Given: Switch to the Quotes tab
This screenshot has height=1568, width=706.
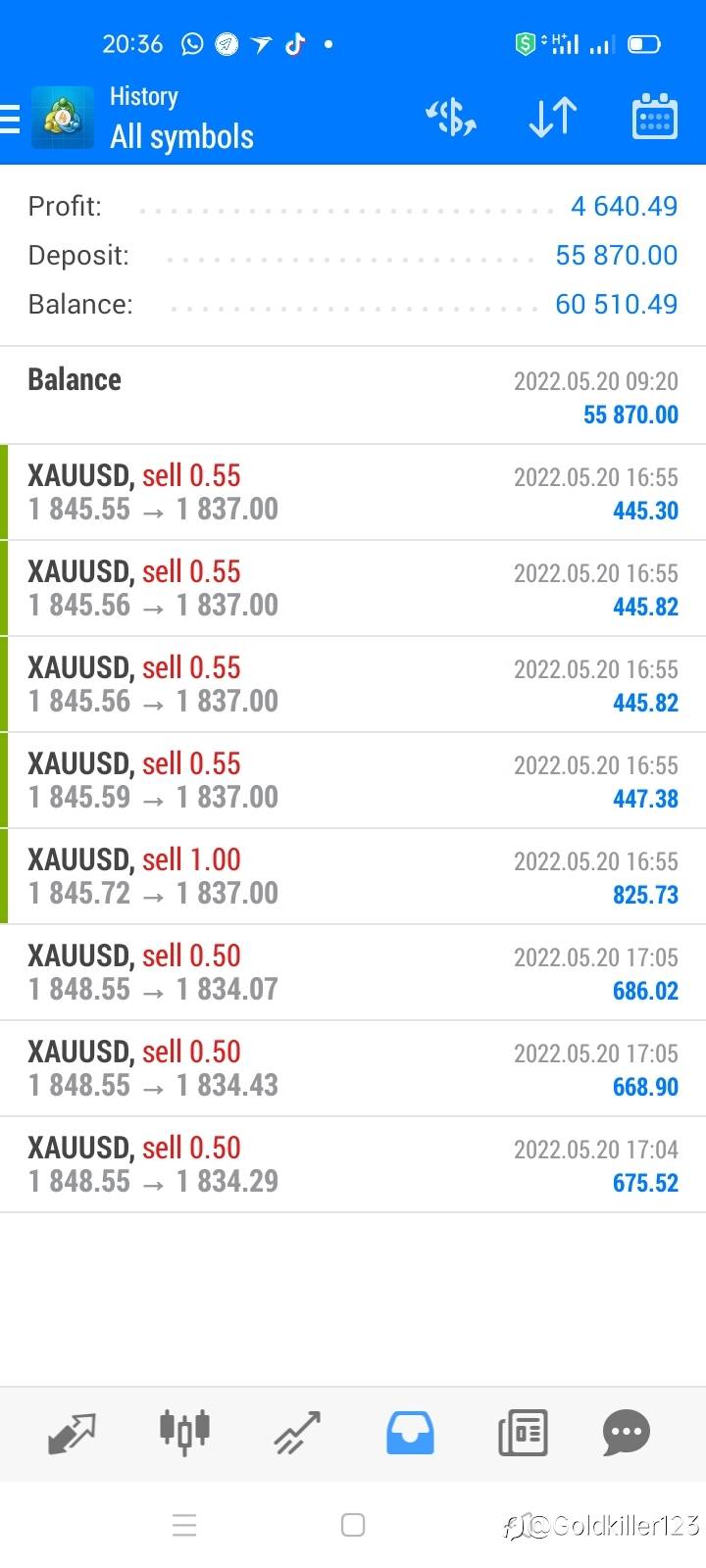Looking at the screenshot, I should (x=72, y=1433).
